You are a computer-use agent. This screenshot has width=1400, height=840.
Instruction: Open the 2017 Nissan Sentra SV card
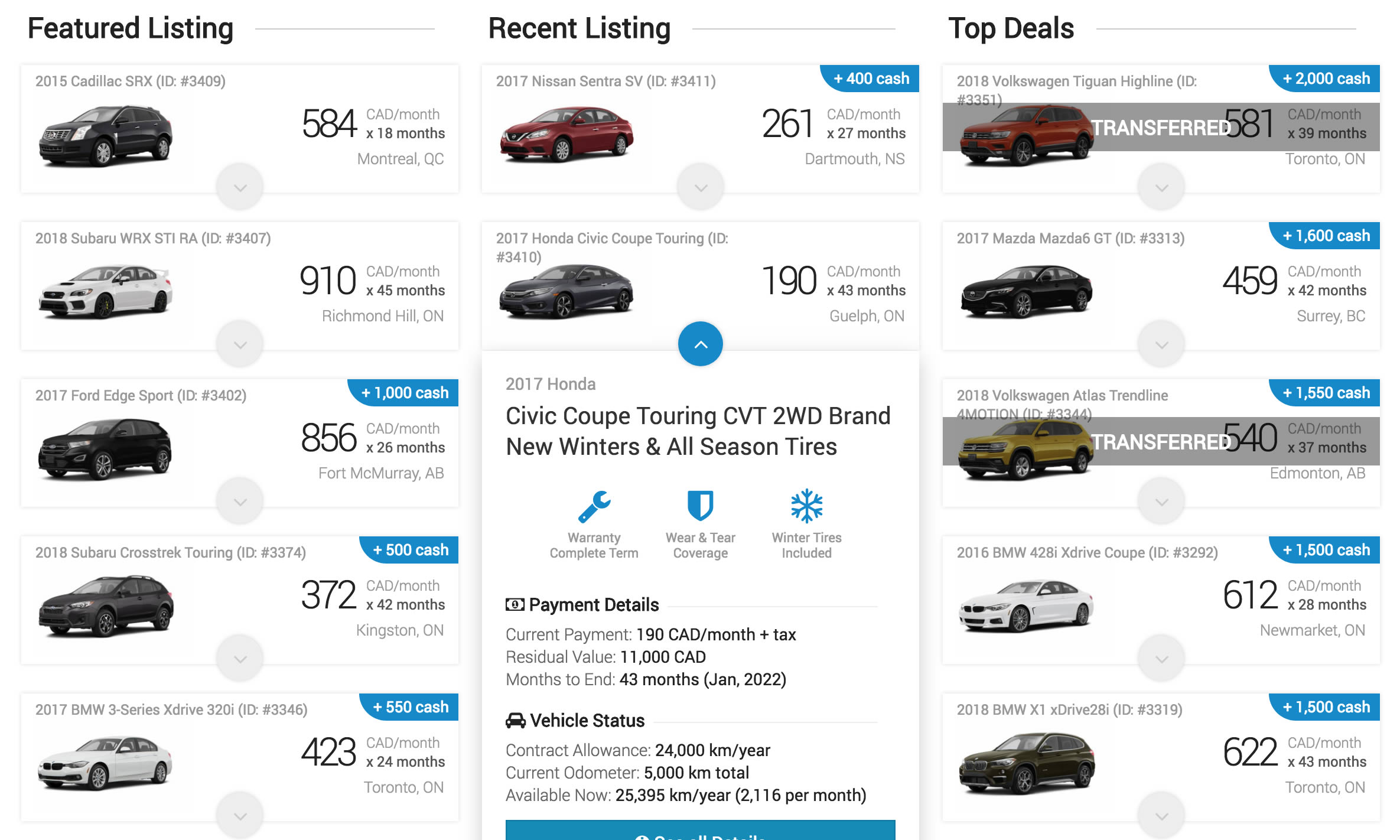pos(605,81)
